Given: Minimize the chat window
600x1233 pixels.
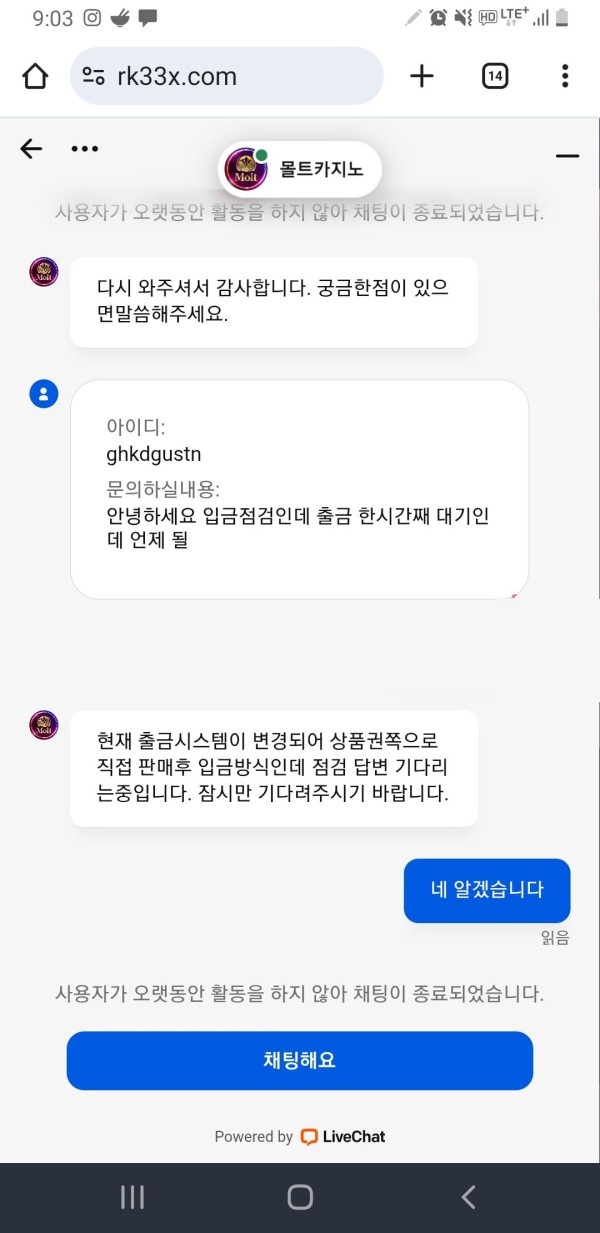Looking at the screenshot, I should click(567, 155).
